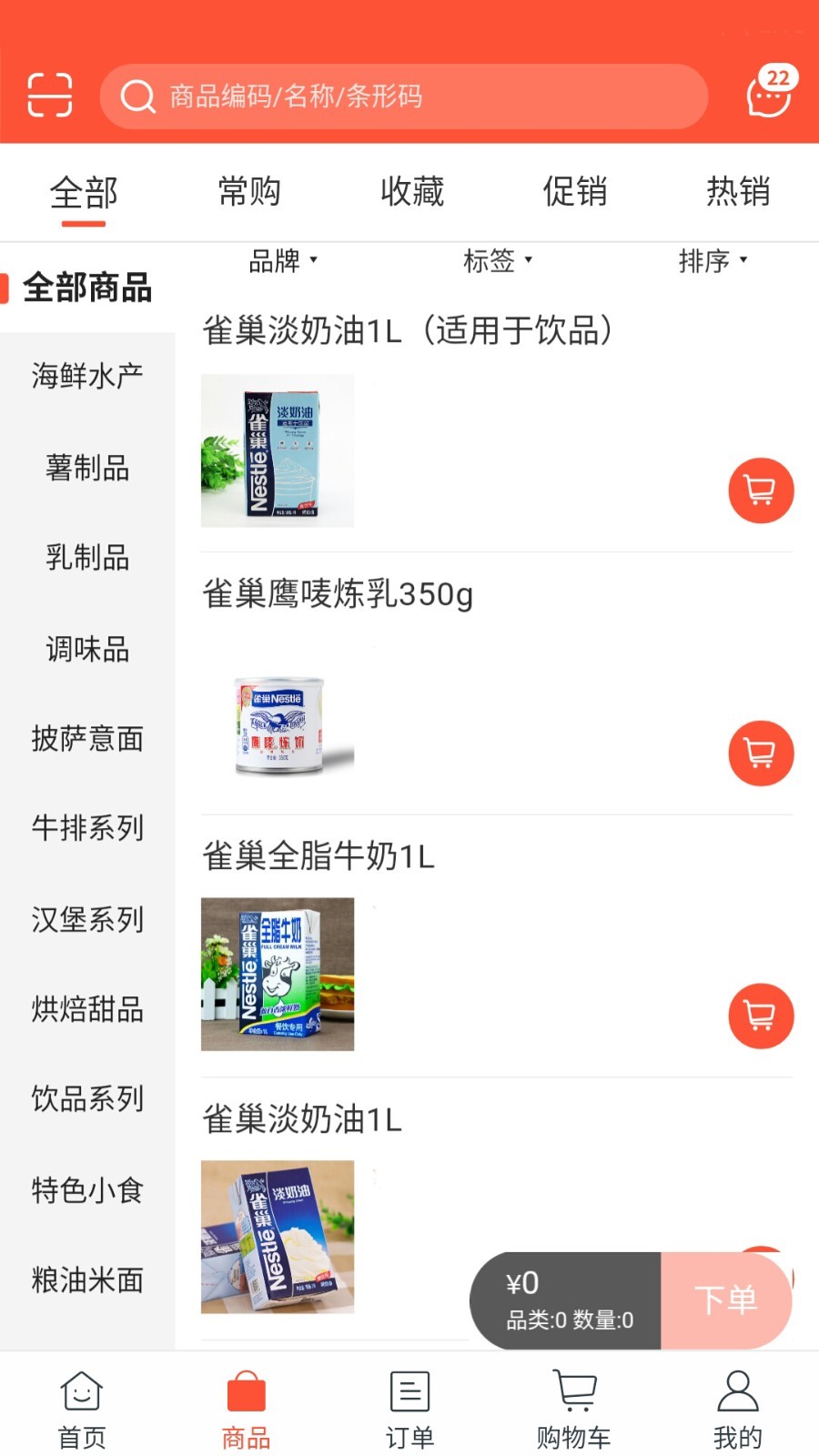Switch to the 常购 tab
Viewport: 819px width, 1456px height.
[248, 192]
